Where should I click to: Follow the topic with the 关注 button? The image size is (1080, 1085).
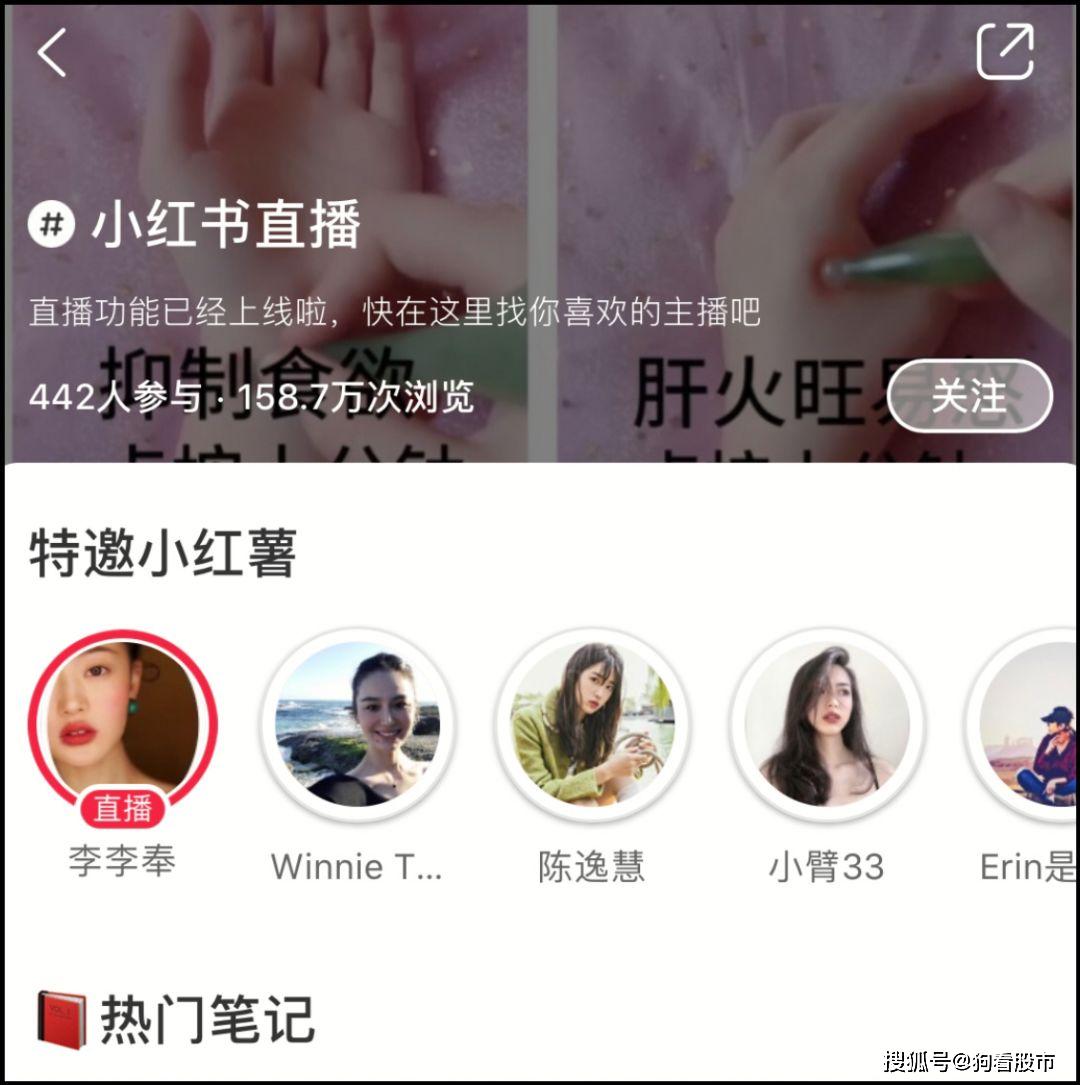tap(969, 396)
